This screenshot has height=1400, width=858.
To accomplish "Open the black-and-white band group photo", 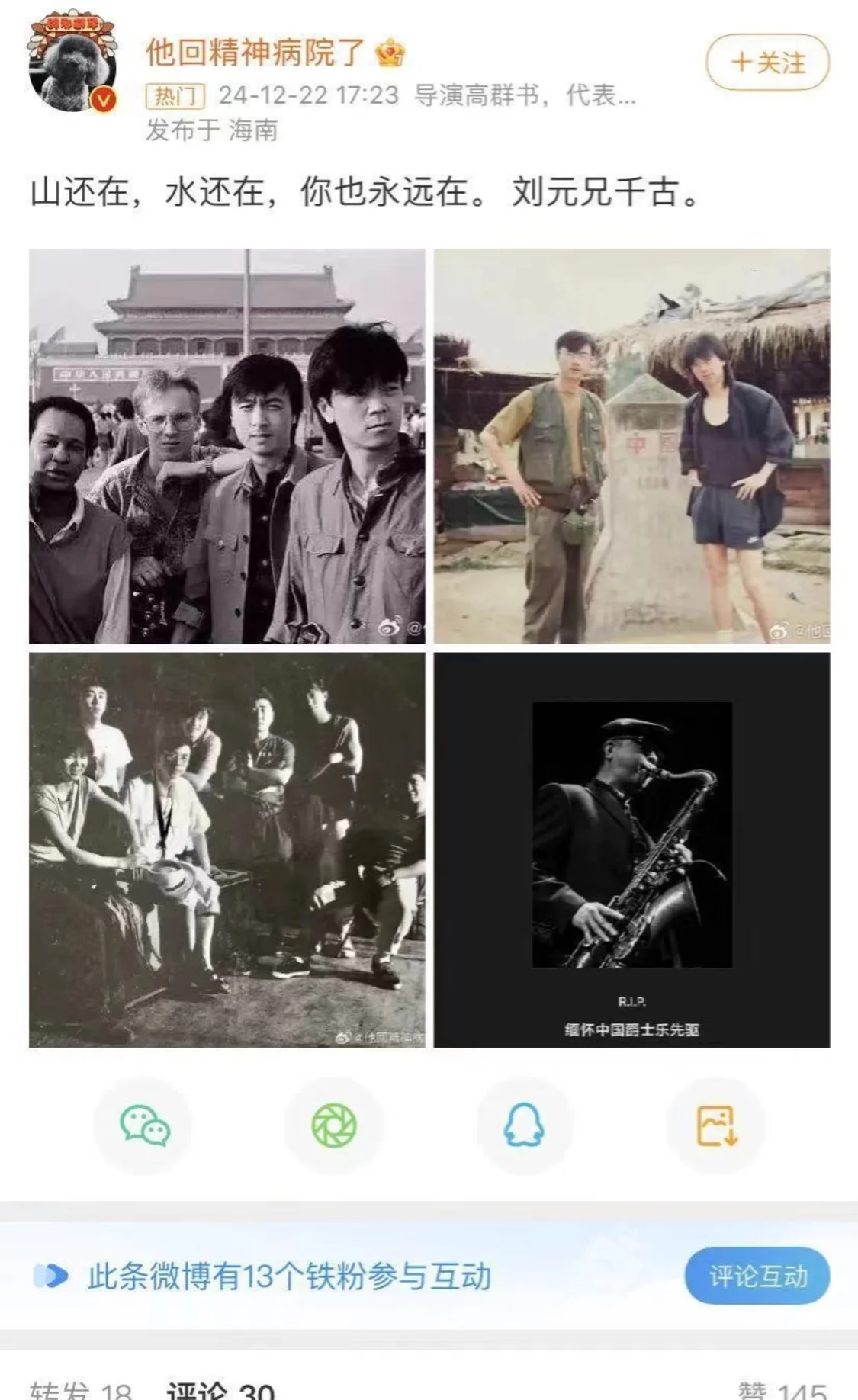I will coord(227,849).
